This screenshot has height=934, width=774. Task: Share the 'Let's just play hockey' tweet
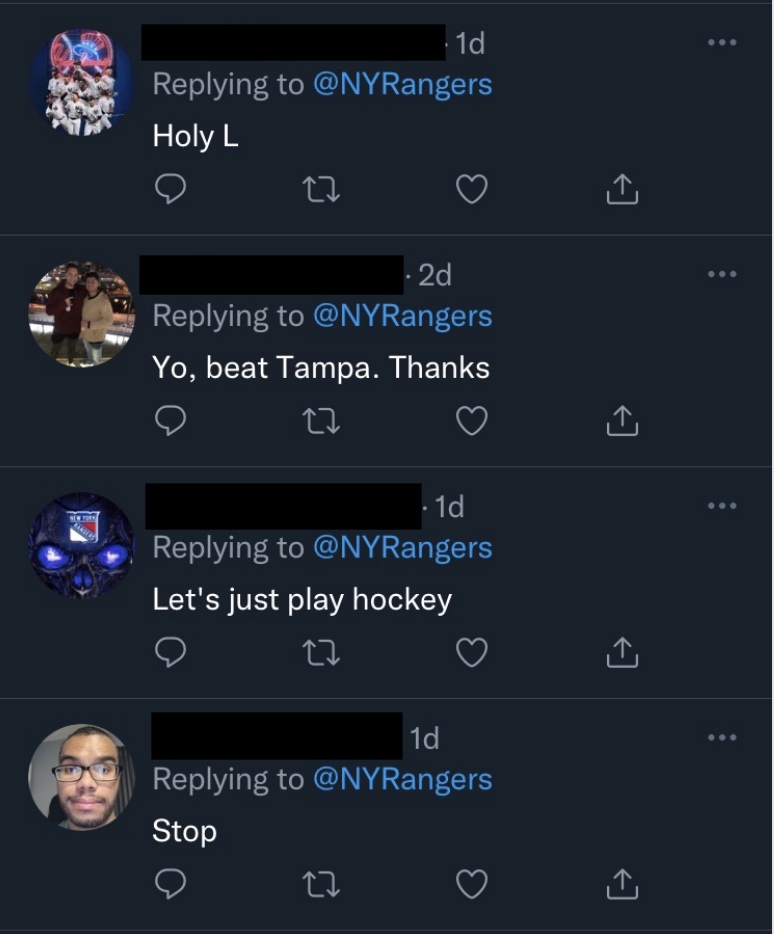coord(621,653)
